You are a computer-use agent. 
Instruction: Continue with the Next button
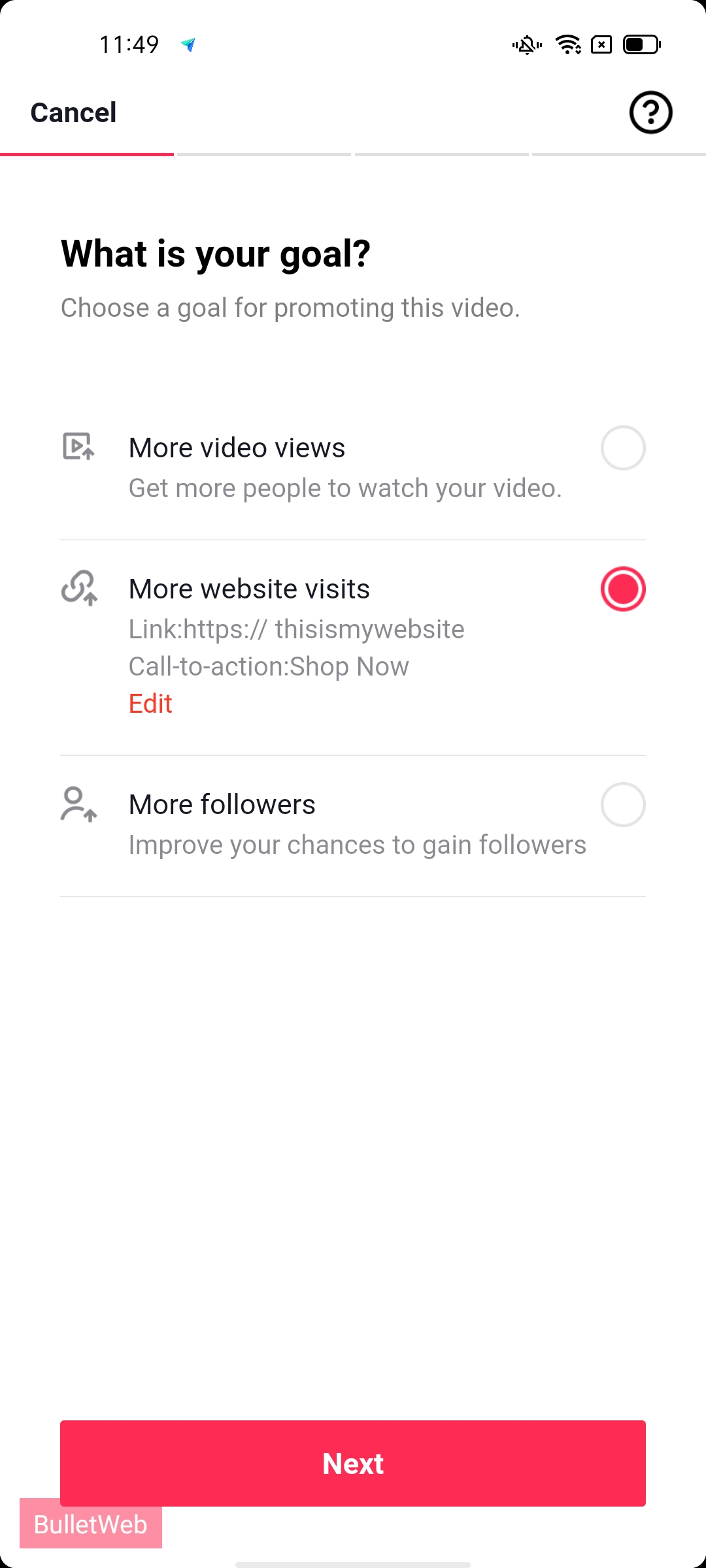point(353,1463)
